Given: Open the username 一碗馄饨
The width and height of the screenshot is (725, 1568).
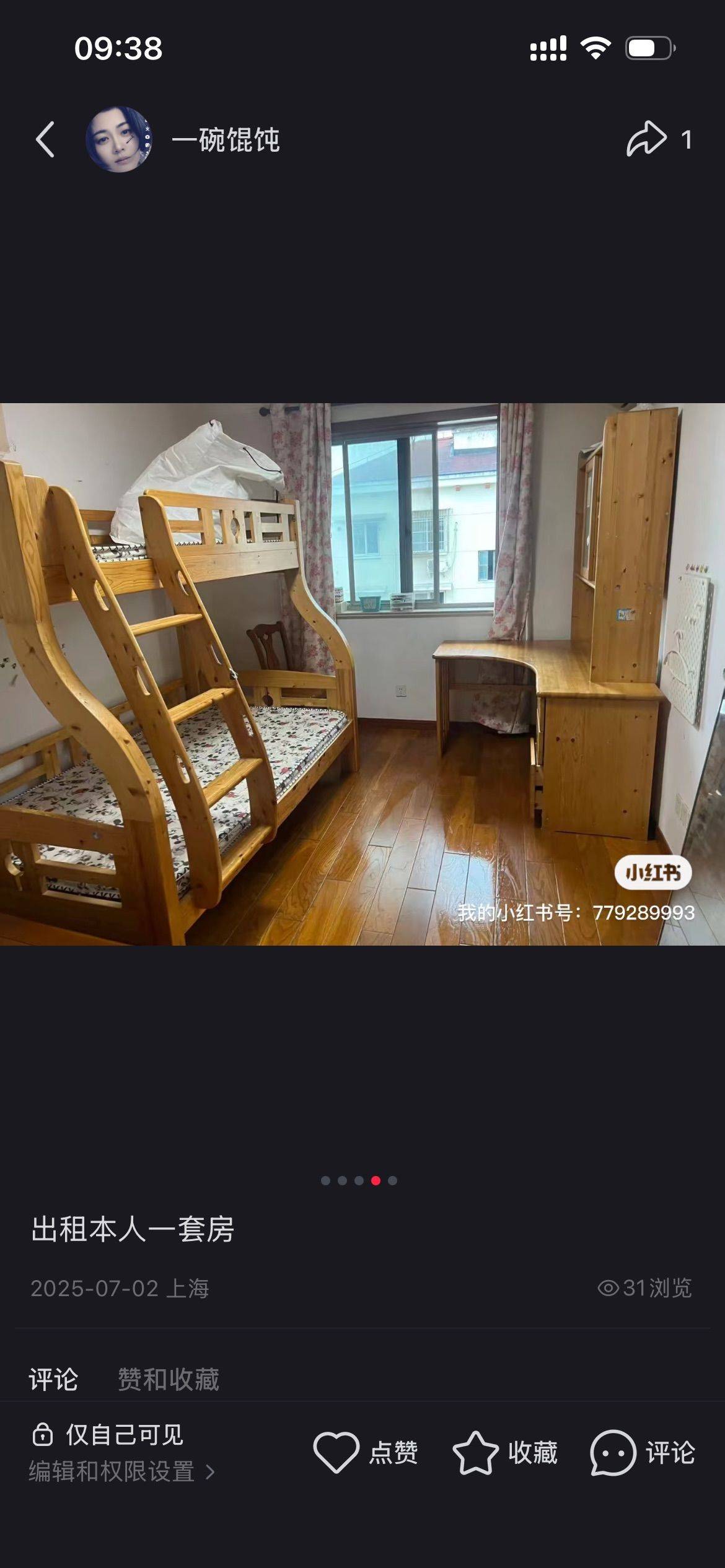Looking at the screenshot, I should (226, 140).
